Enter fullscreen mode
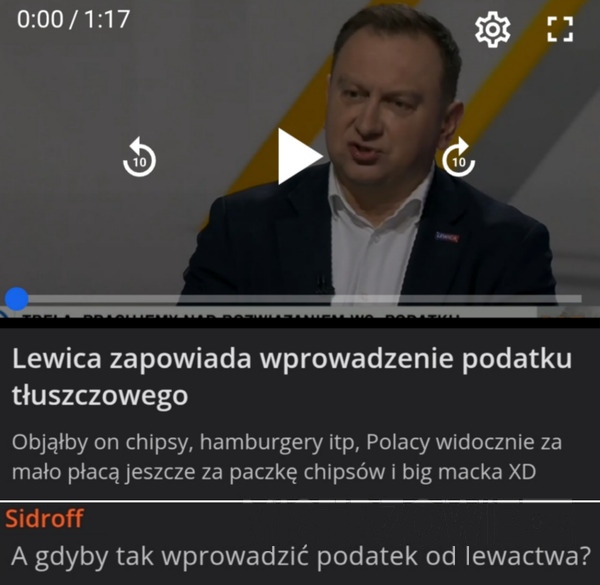The image size is (600, 585). tap(561, 30)
